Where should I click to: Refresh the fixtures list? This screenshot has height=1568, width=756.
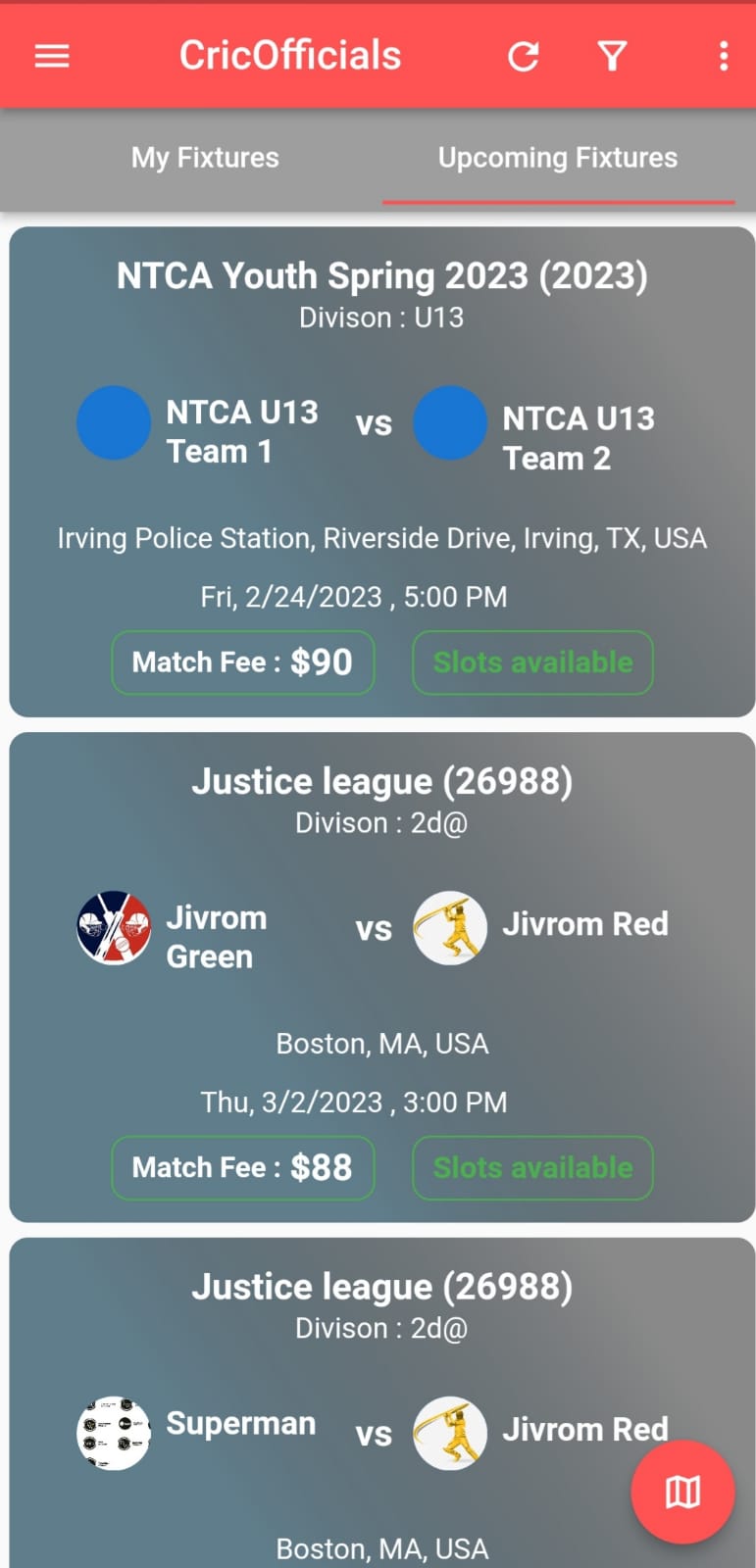[x=523, y=56]
